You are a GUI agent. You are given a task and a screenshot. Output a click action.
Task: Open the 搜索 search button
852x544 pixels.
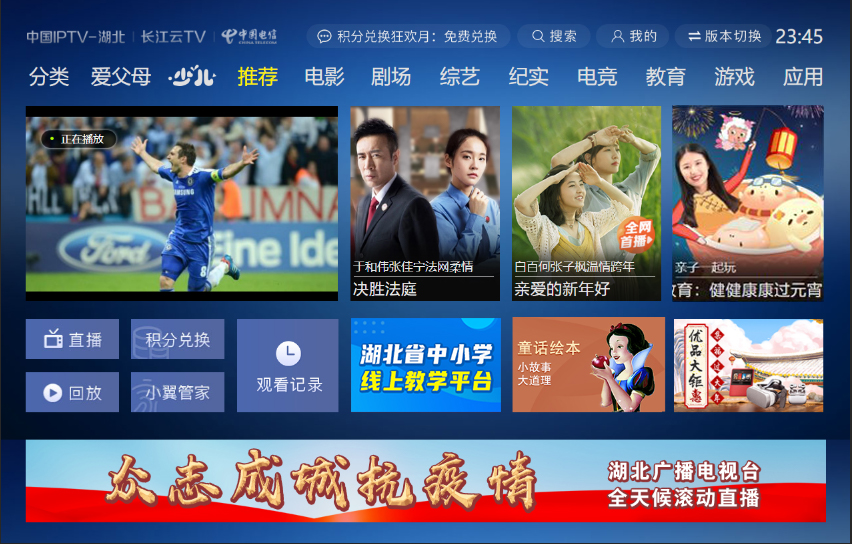point(553,36)
